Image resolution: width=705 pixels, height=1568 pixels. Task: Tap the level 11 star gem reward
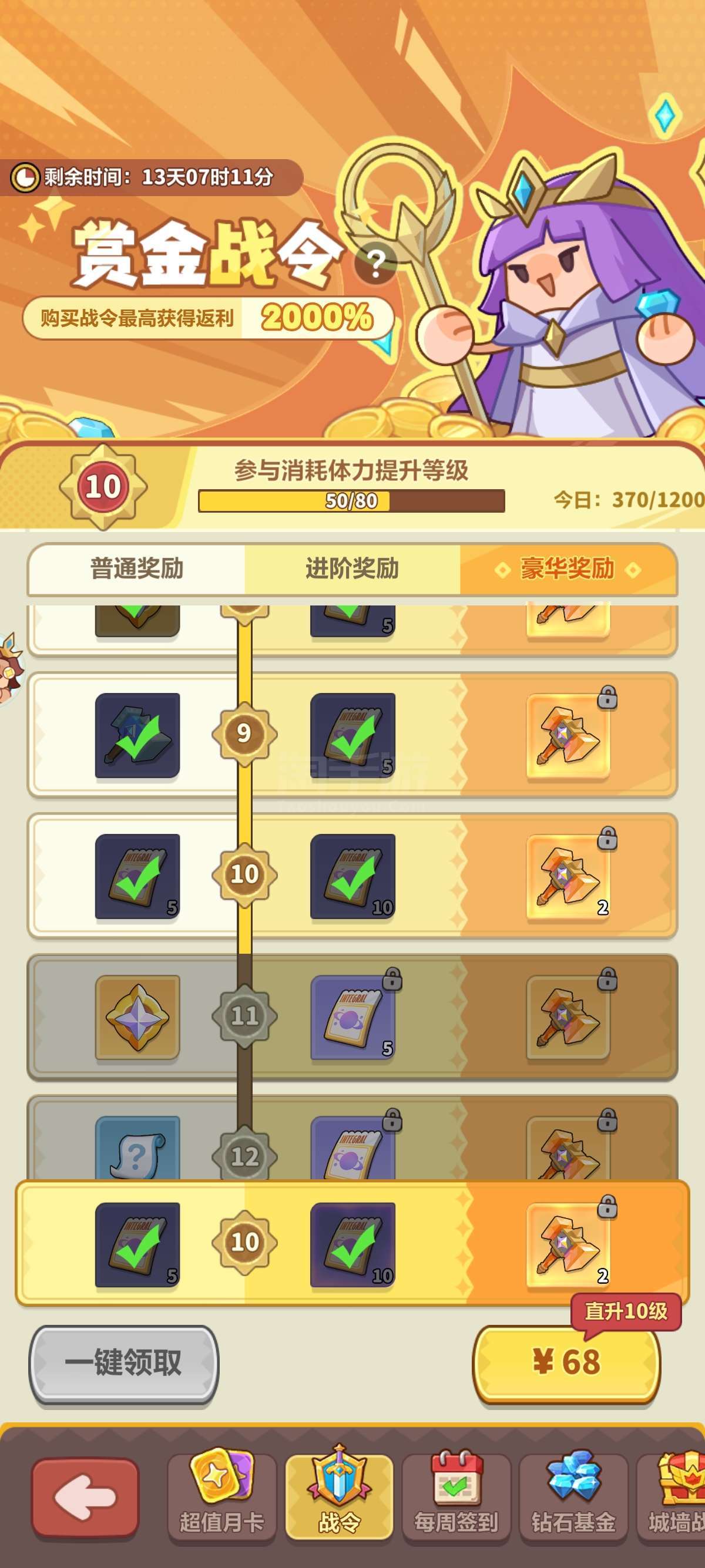[137, 1018]
